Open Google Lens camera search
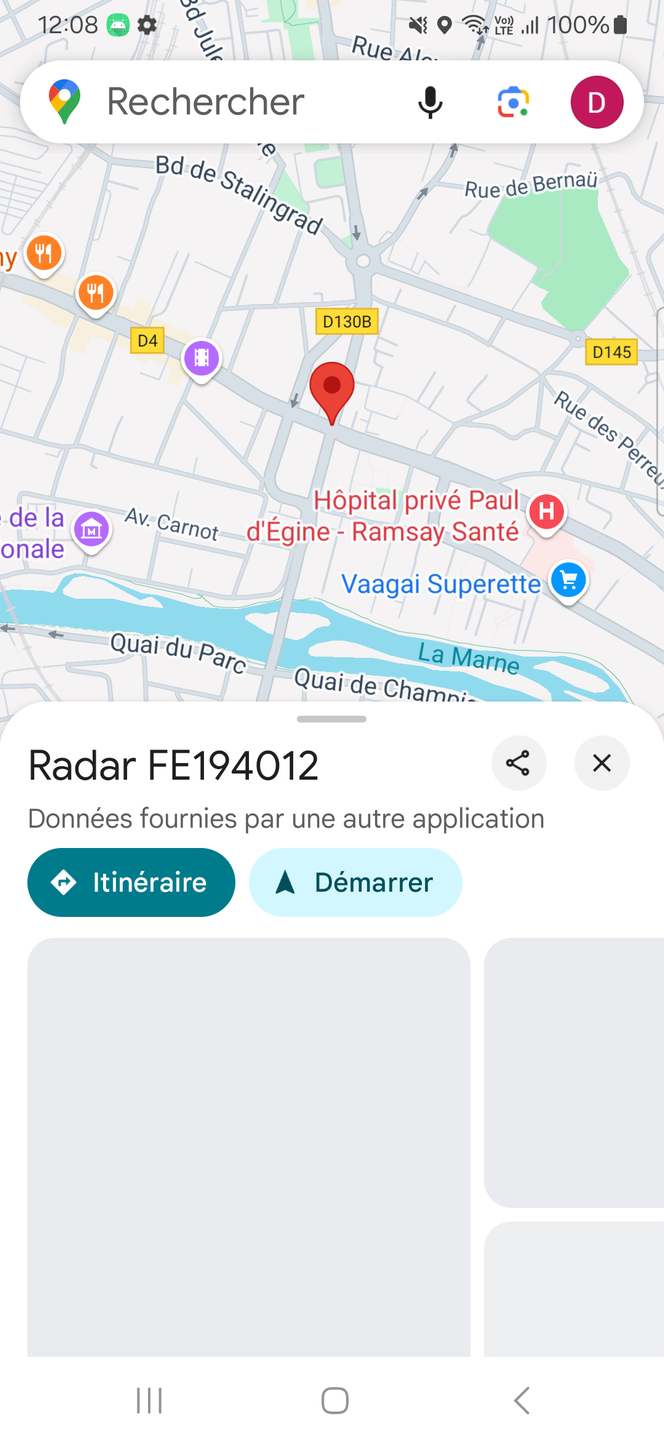The height and width of the screenshot is (1440, 664). [x=513, y=102]
